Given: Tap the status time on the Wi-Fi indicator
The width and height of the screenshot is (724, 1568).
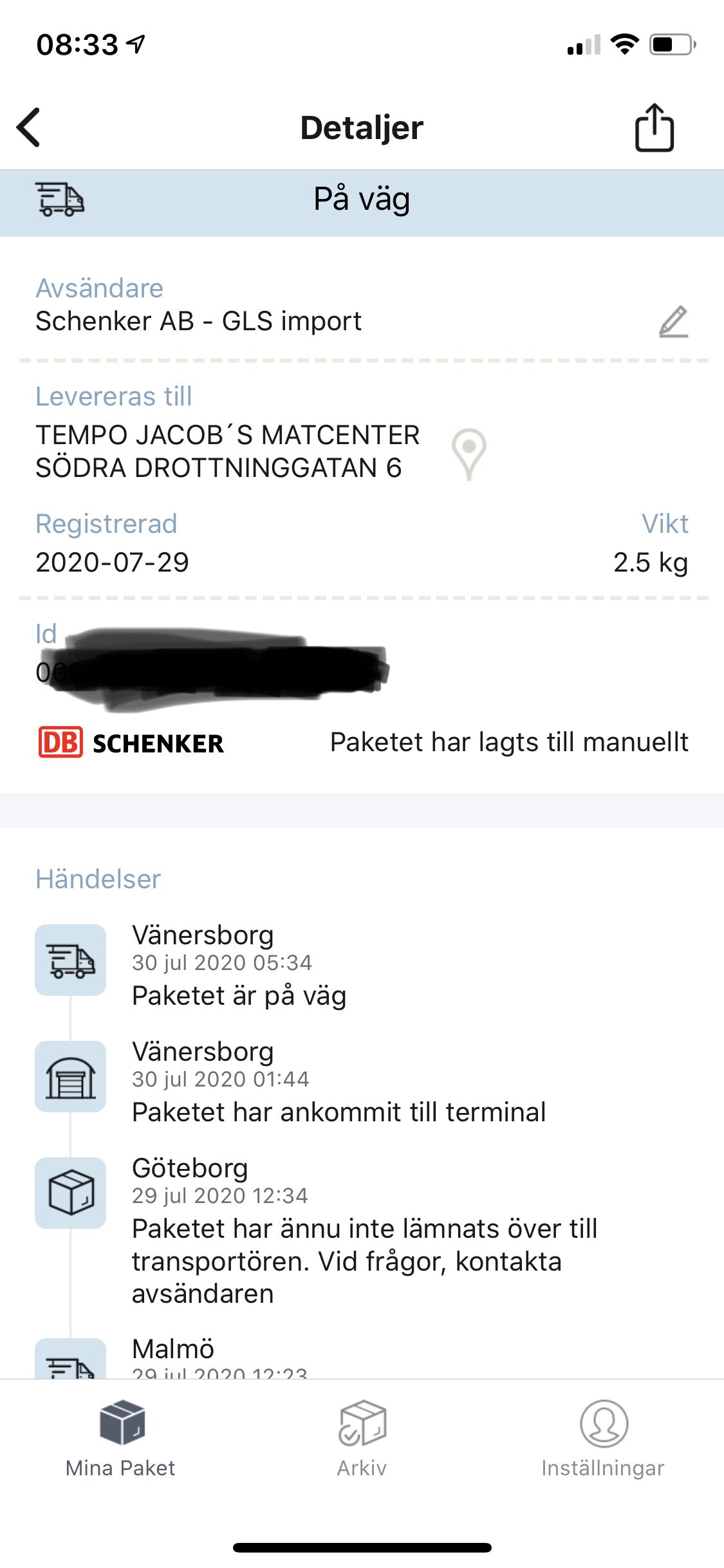Looking at the screenshot, I should point(622,44).
